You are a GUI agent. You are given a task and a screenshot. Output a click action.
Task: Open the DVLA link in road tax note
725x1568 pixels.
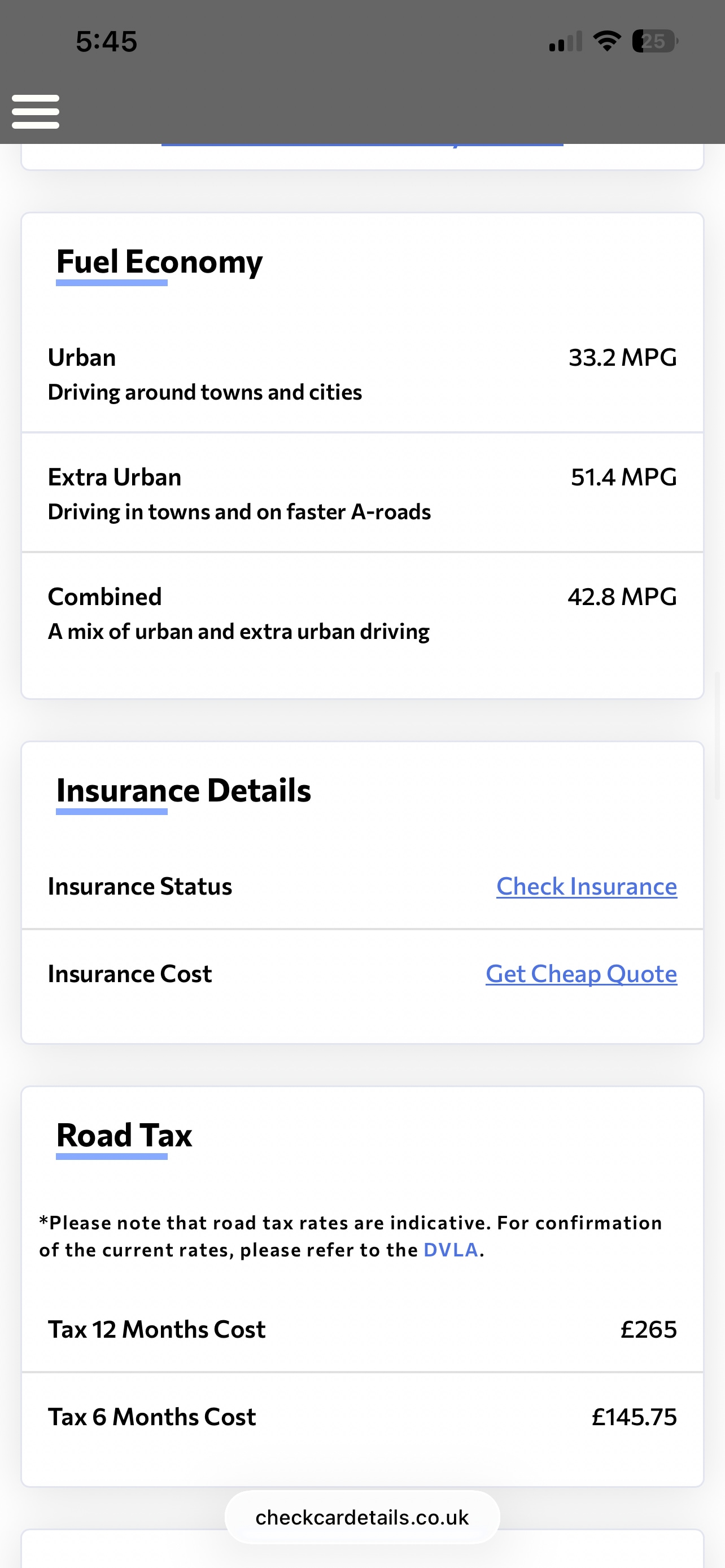[x=451, y=1250]
